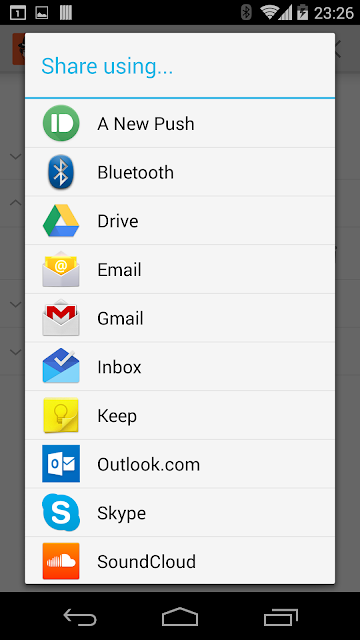
Task: Pick Inbox as share target
Action: coord(180,366)
